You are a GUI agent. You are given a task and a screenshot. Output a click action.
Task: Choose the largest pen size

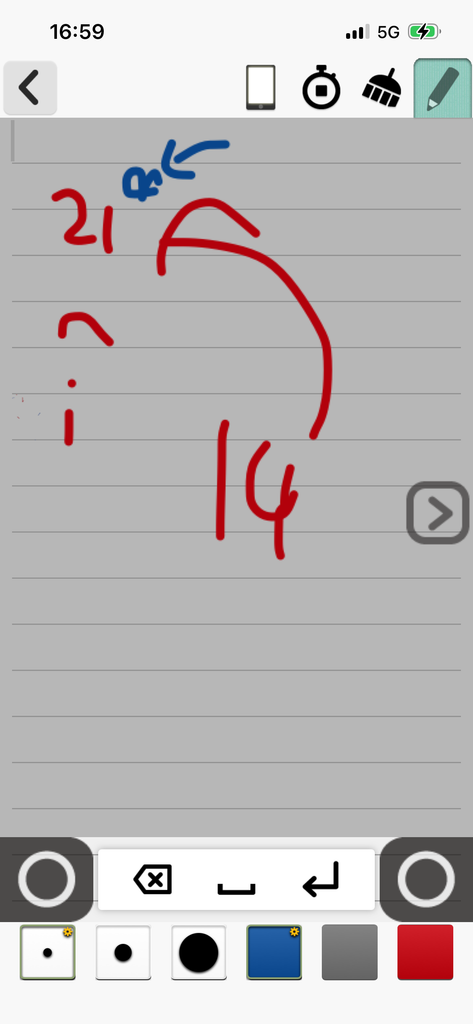[x=199, y=952]
